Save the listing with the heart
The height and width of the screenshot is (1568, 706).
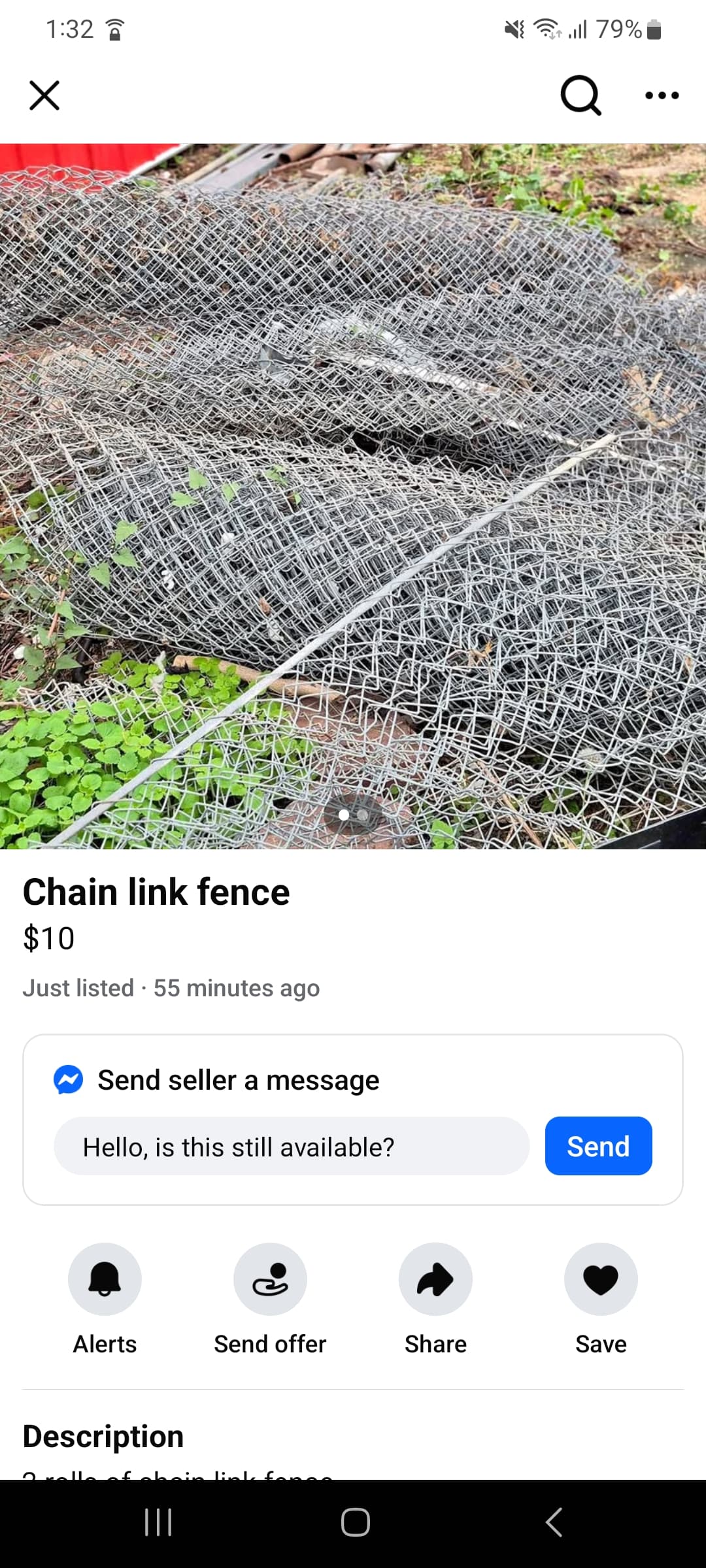coord(601,1279)
